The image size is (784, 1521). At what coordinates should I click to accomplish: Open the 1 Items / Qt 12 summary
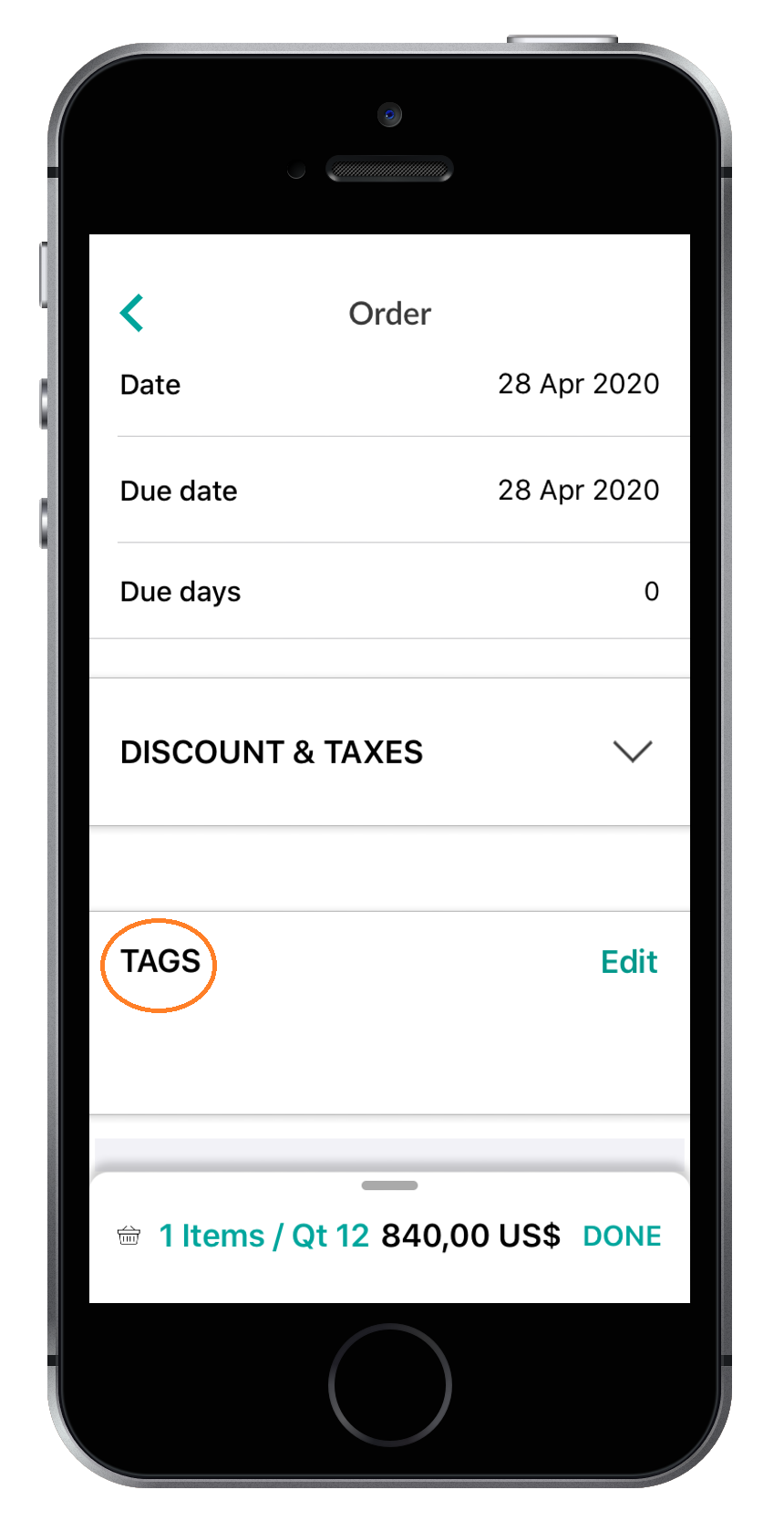[263, 1236]
